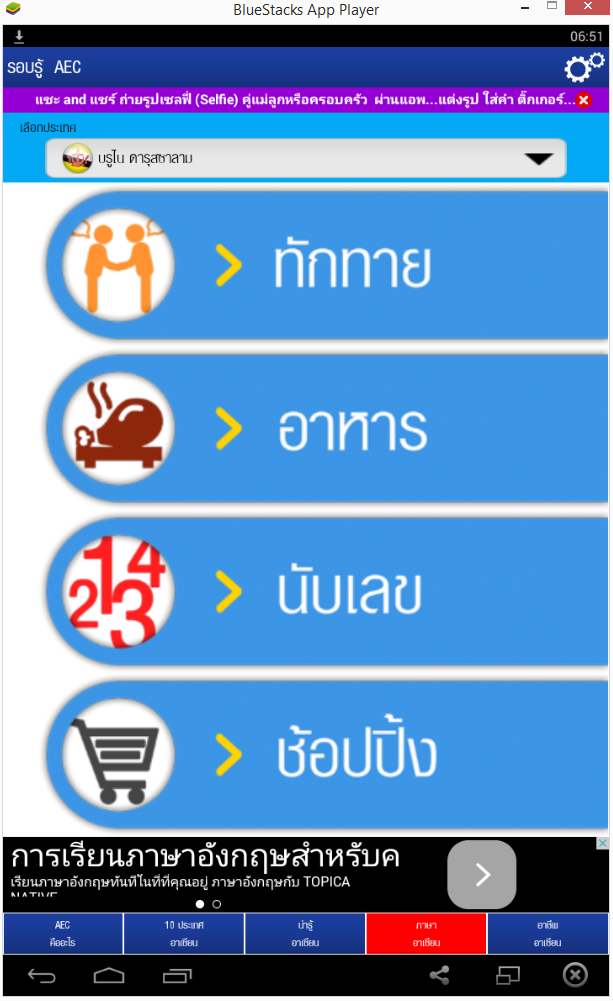
Task: Open the ทักทาย greetings category
Action: 328,265
